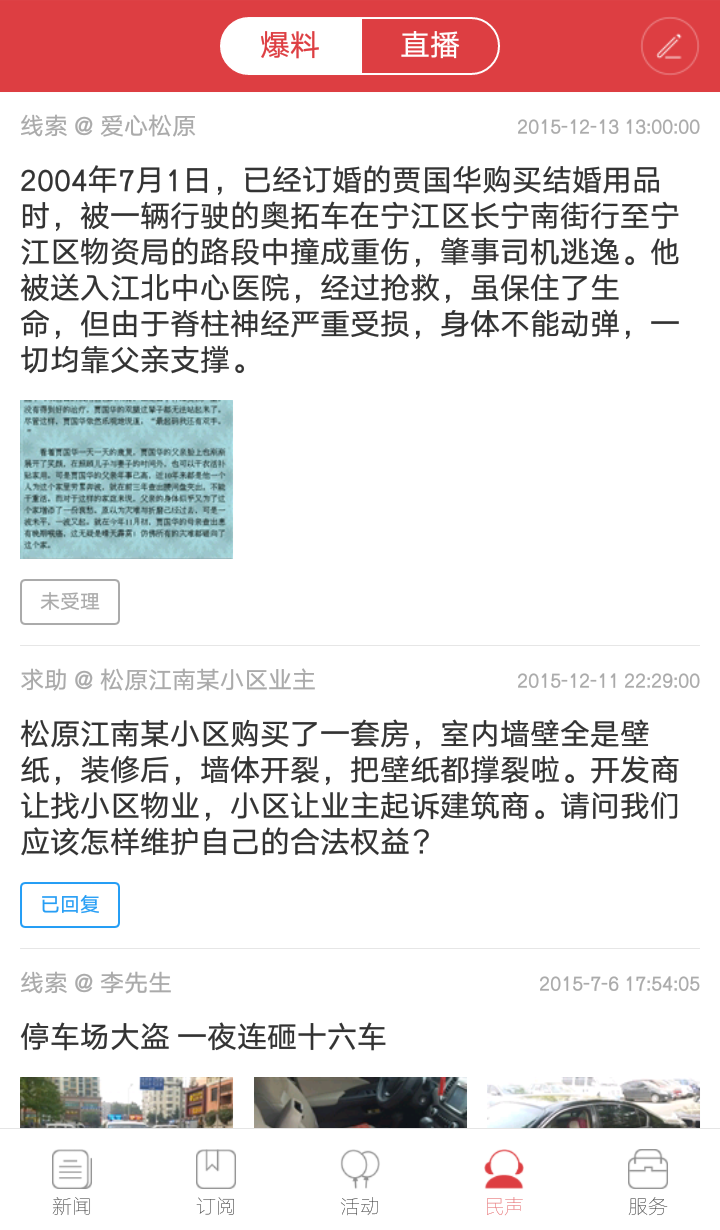The image size is (720, 1230).
Task: Open 停车场大盗 一夜连砸十六车 post
Action: (x=203, y=1037)
